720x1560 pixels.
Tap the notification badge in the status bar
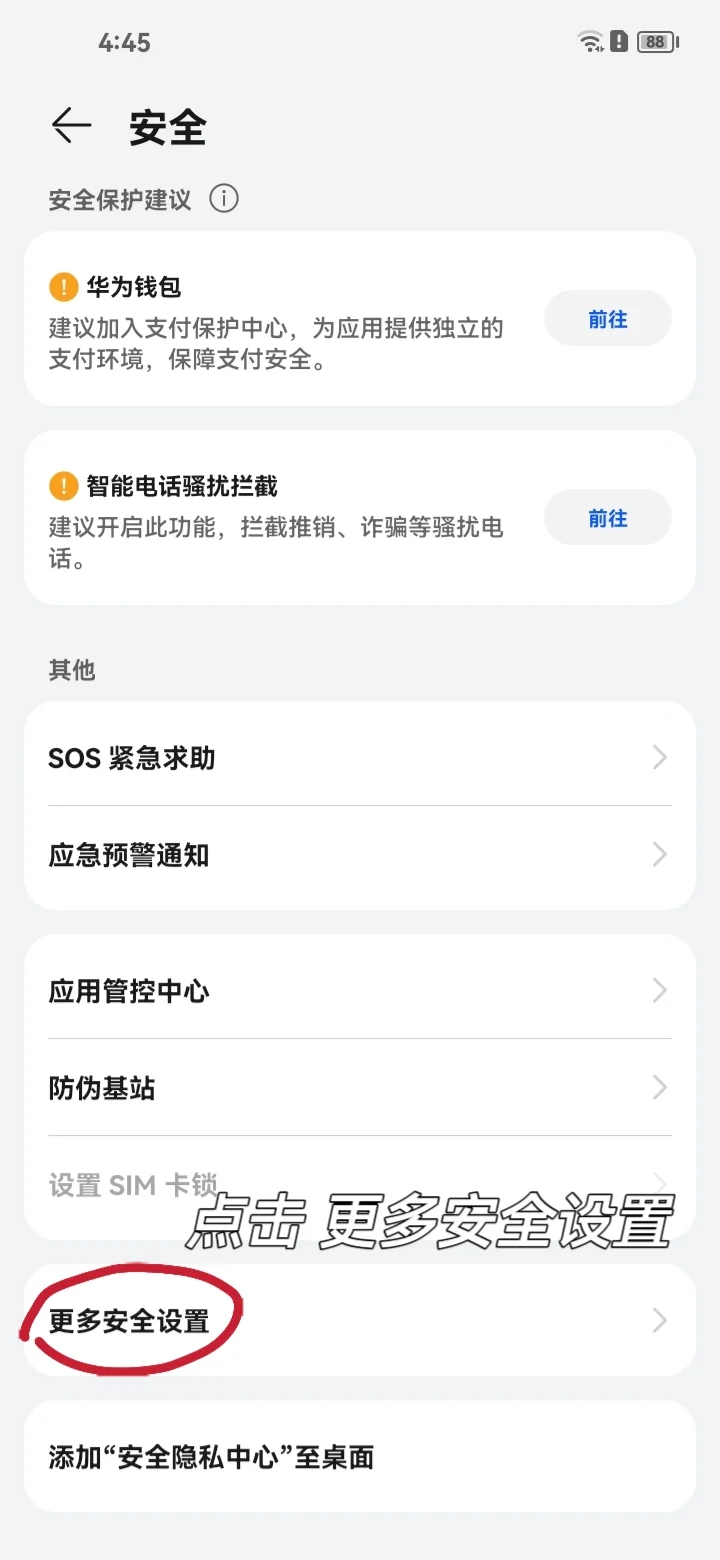[x=621, y=41]
